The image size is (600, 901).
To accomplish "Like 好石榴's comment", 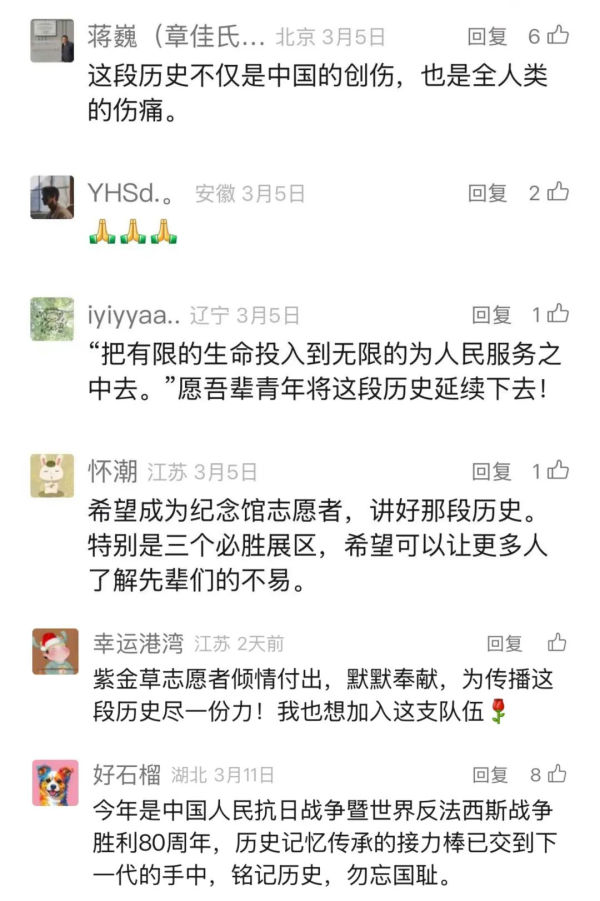I will pyautogui.click(x=558, y=773).
